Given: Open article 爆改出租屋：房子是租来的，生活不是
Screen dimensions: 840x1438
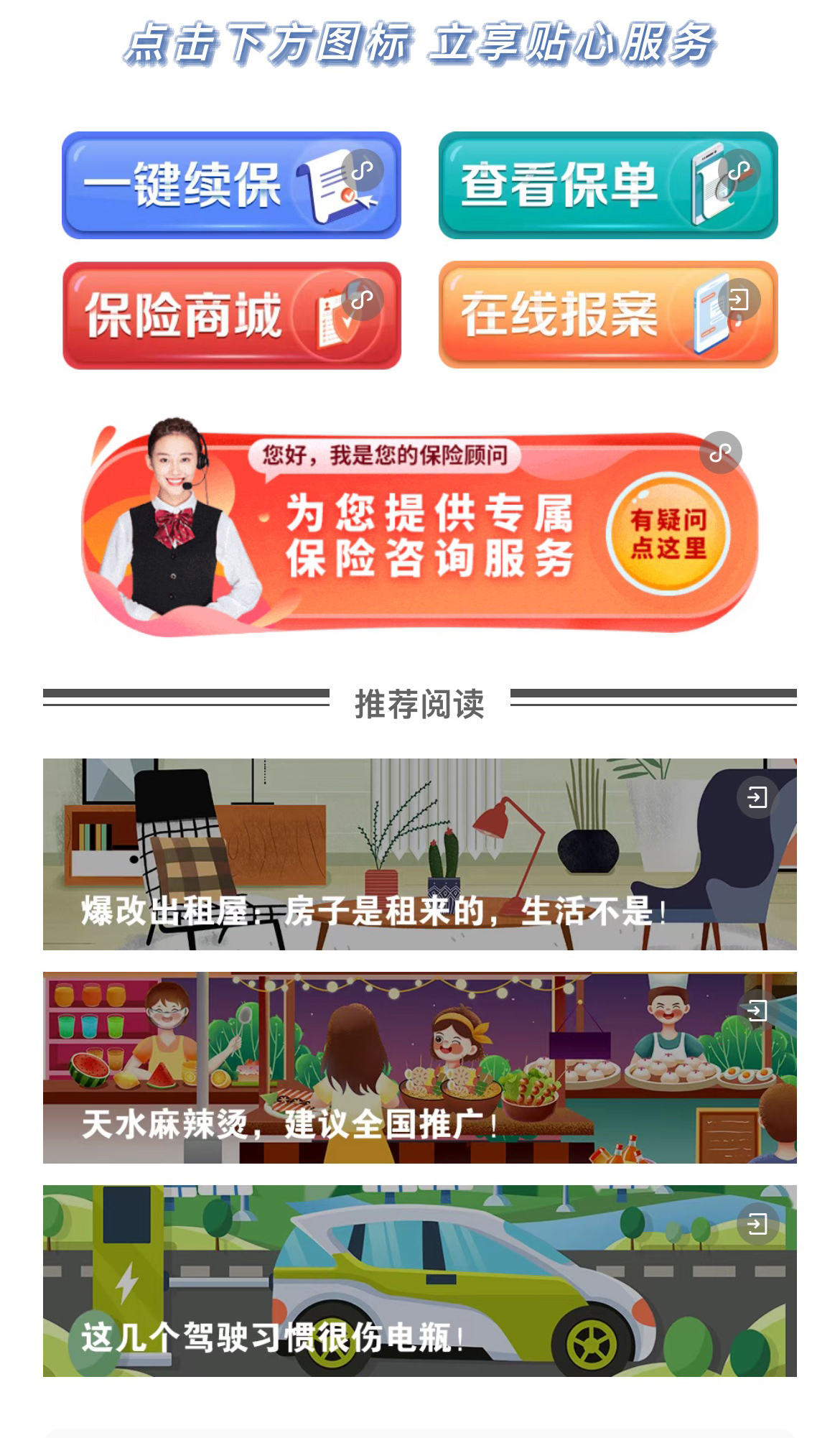Looking at the screenshot, I should [x=420, y=854].
